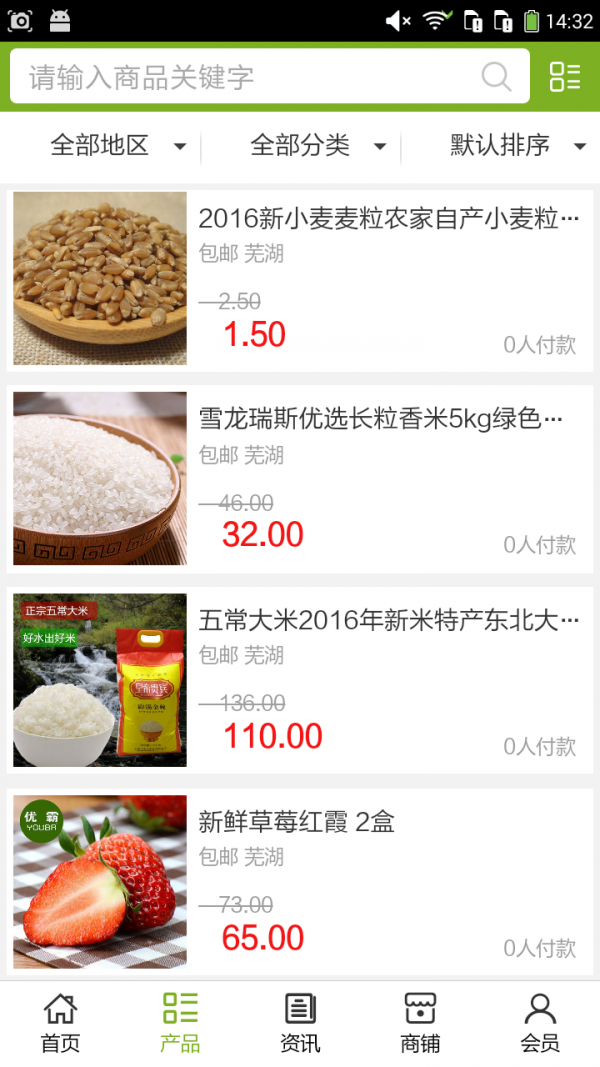Open the 雪龙瑞斯优选长粒香米 rice product
The width and height of the screenshot is (600, 1067).
pos(300,479)
